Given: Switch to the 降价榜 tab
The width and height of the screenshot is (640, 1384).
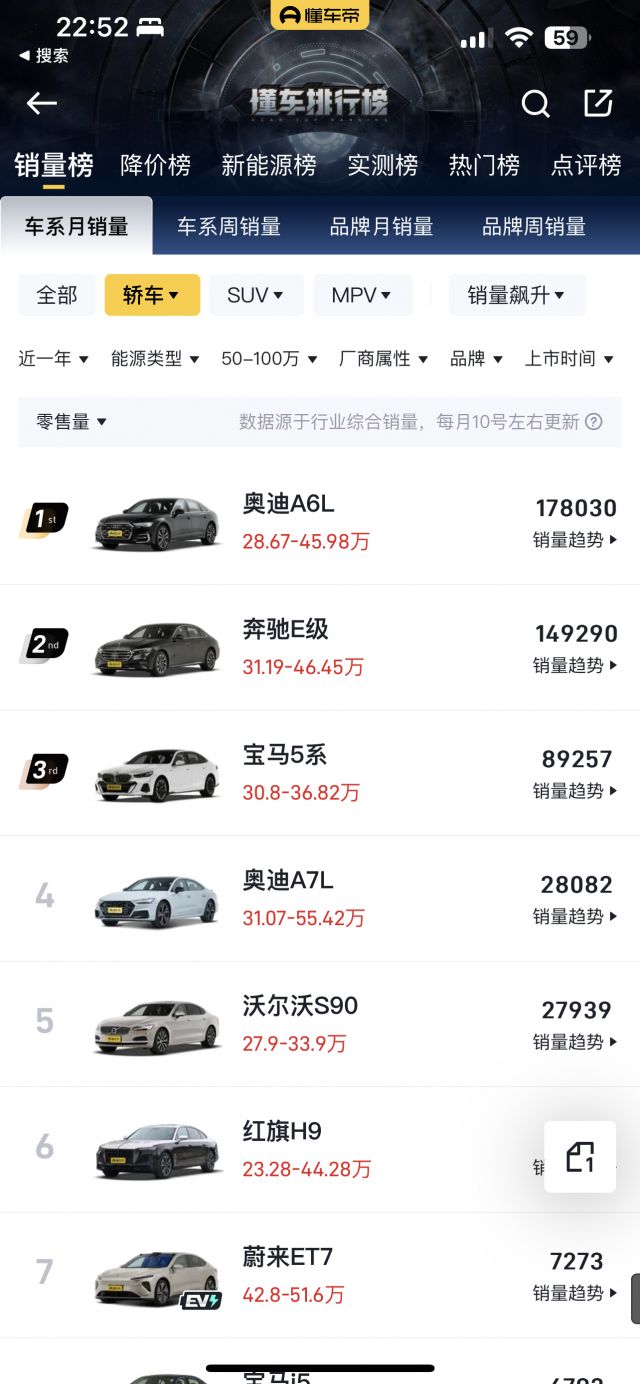Looking at the screenshot, I should coord(155,165).
